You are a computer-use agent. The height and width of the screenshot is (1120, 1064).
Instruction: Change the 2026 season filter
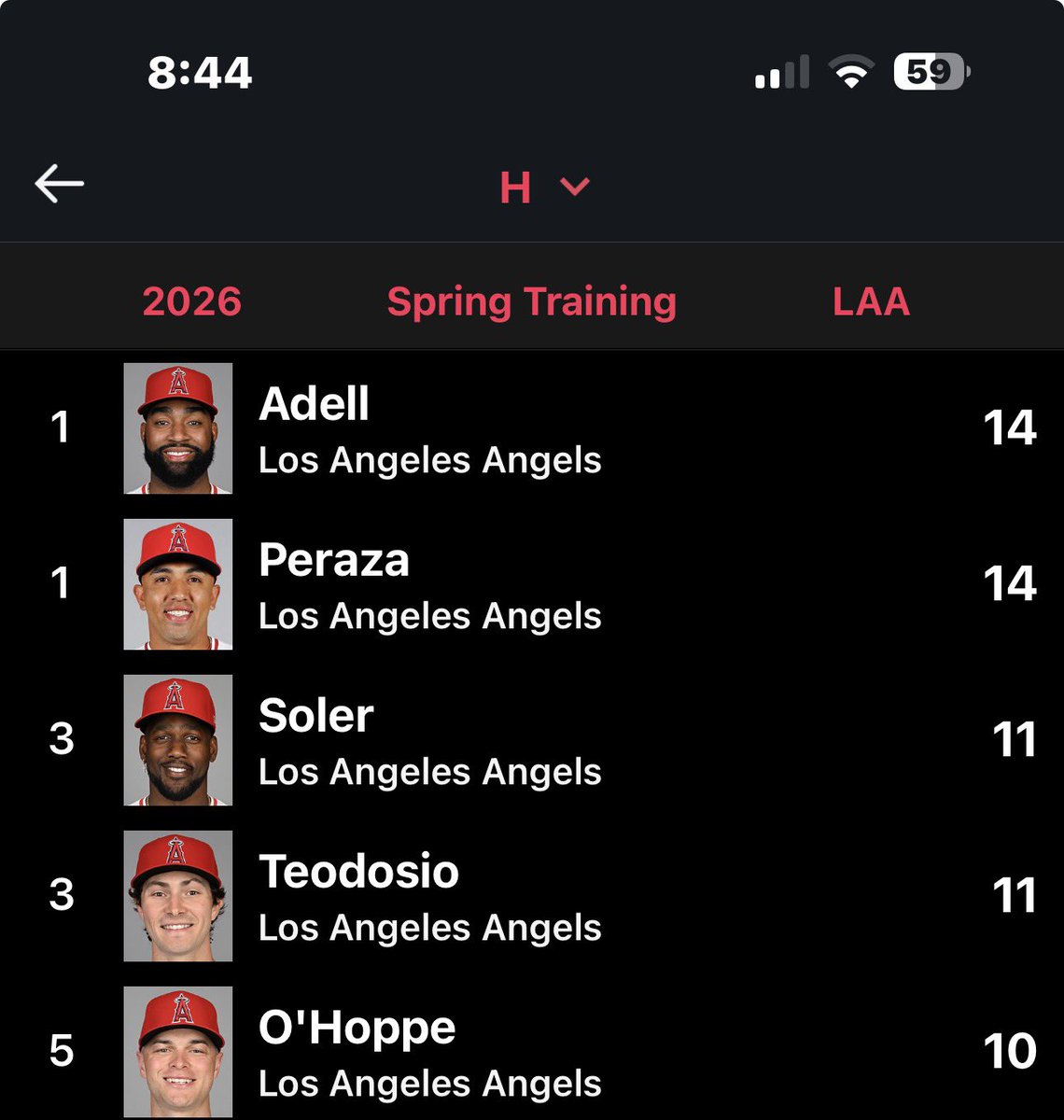coord(191,301)
